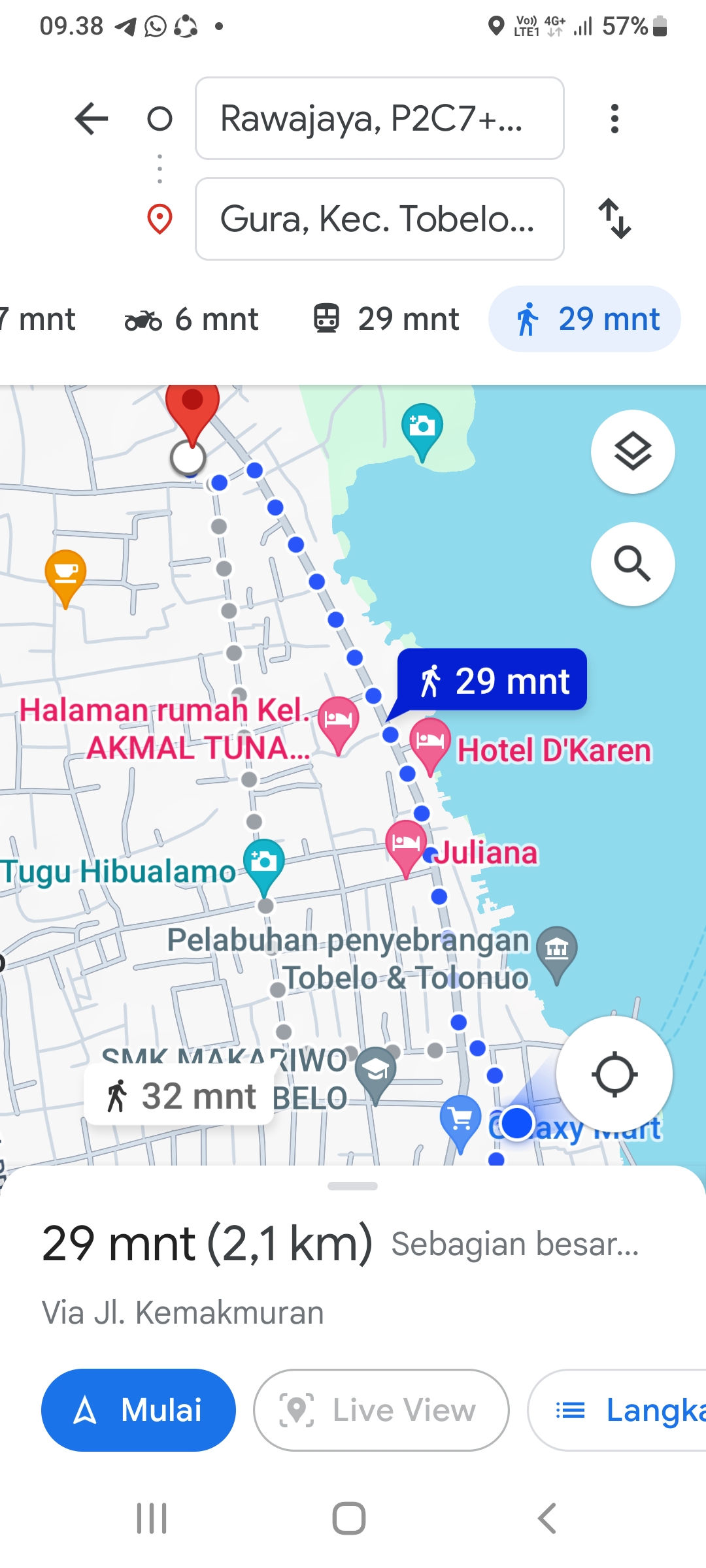Switch to motorcycle mode, 6 mnt

click(192, 319)
